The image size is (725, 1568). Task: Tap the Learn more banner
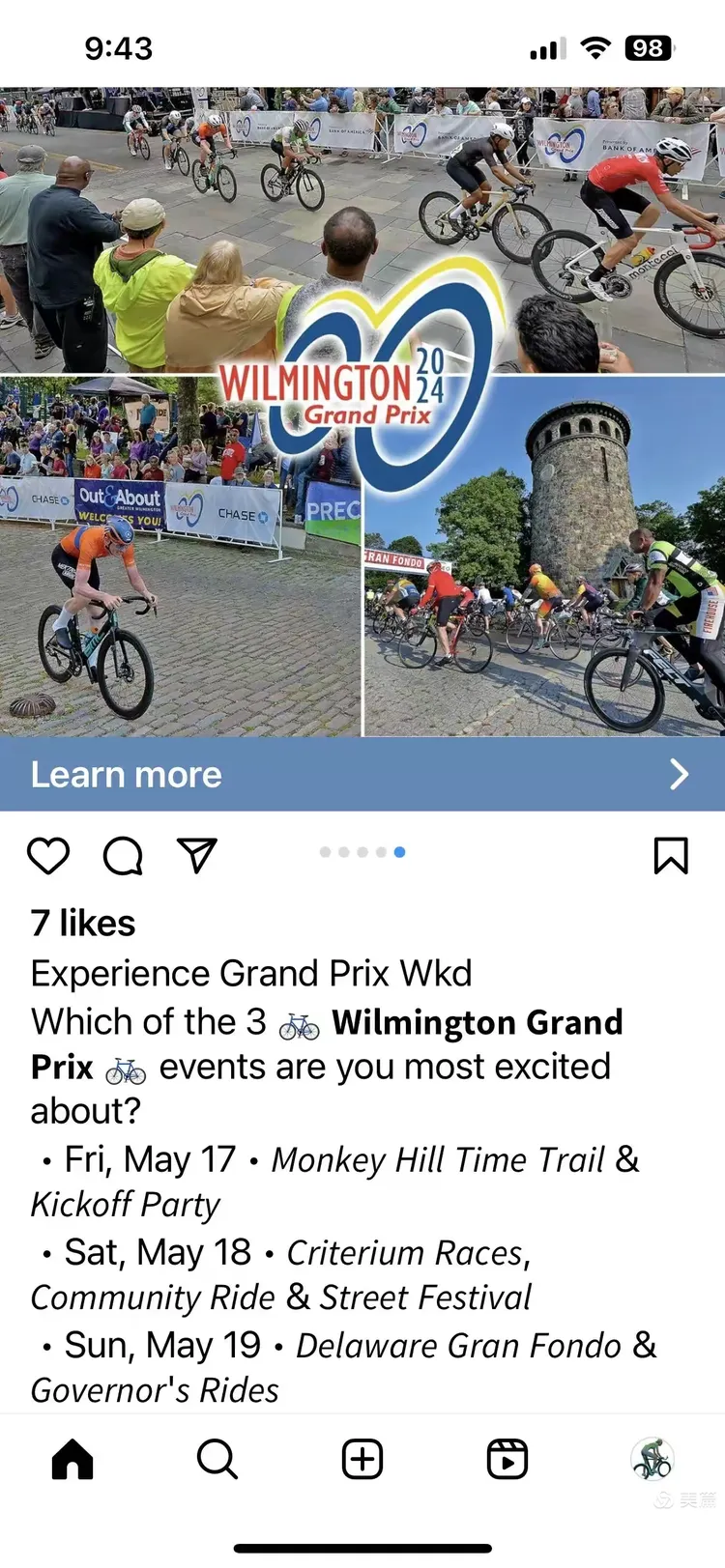pyautogui.click(x=362, y=775)
